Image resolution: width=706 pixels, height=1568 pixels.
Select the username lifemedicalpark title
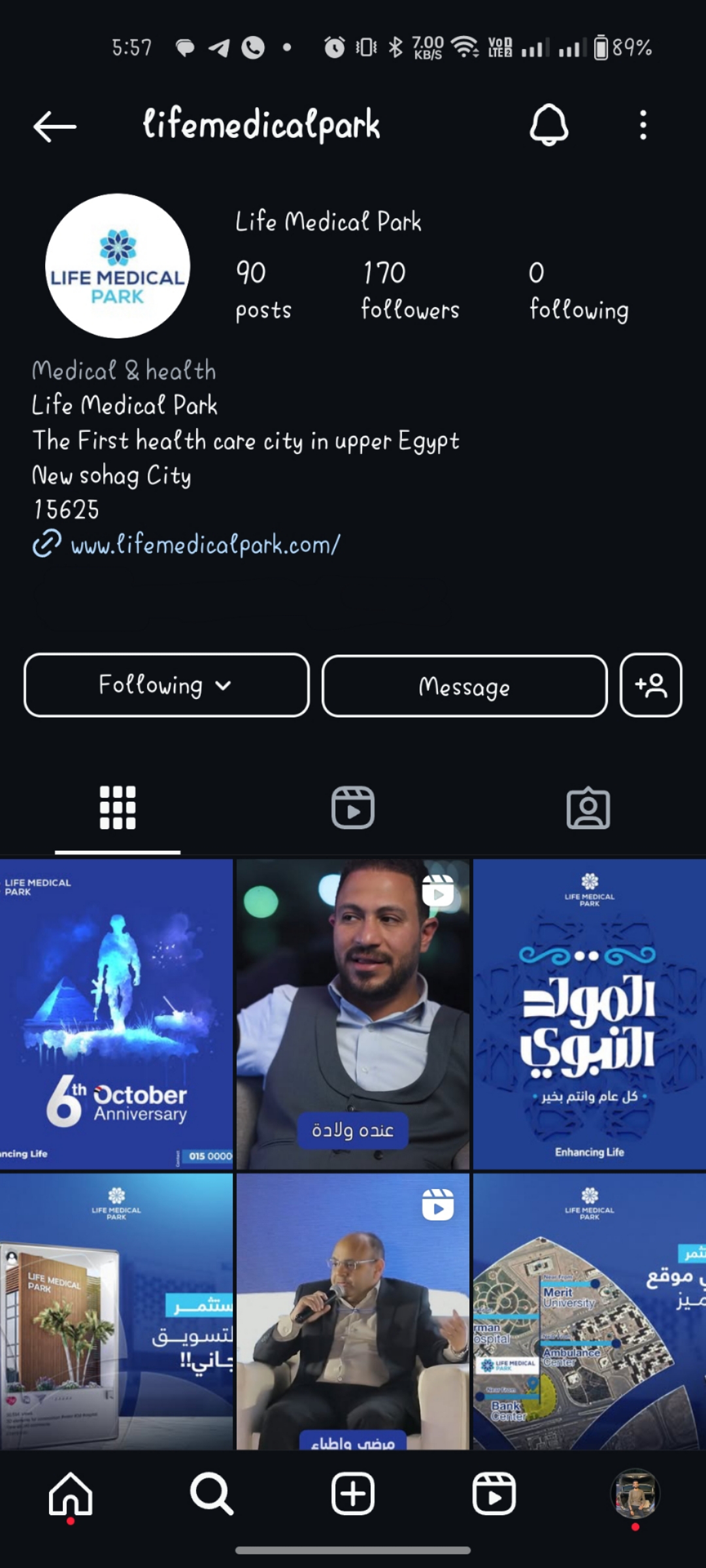[261, 125]
